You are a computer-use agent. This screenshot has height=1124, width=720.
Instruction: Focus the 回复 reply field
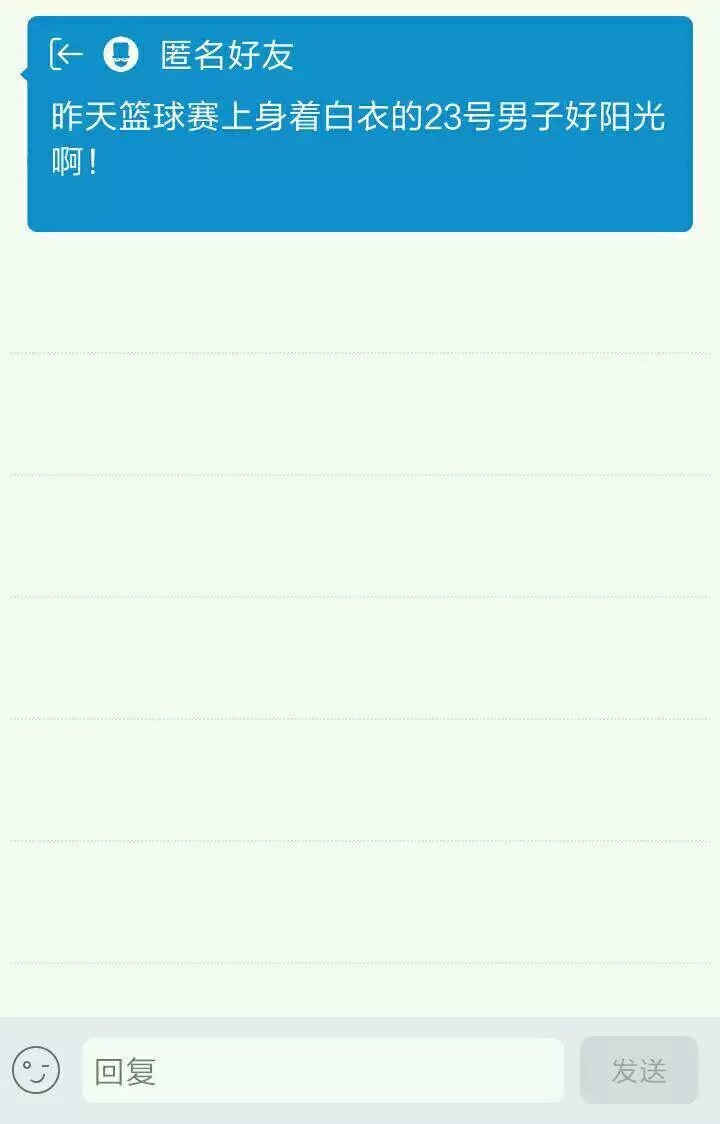(322, 1071)
